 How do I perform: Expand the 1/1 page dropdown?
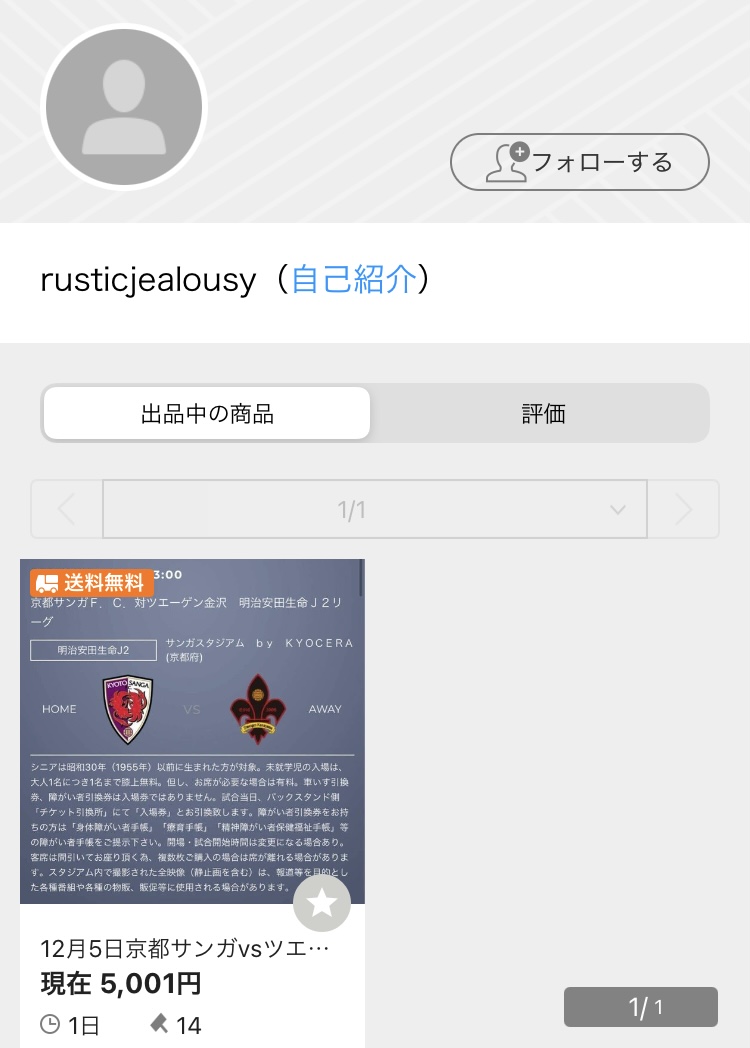pos(375,510)
